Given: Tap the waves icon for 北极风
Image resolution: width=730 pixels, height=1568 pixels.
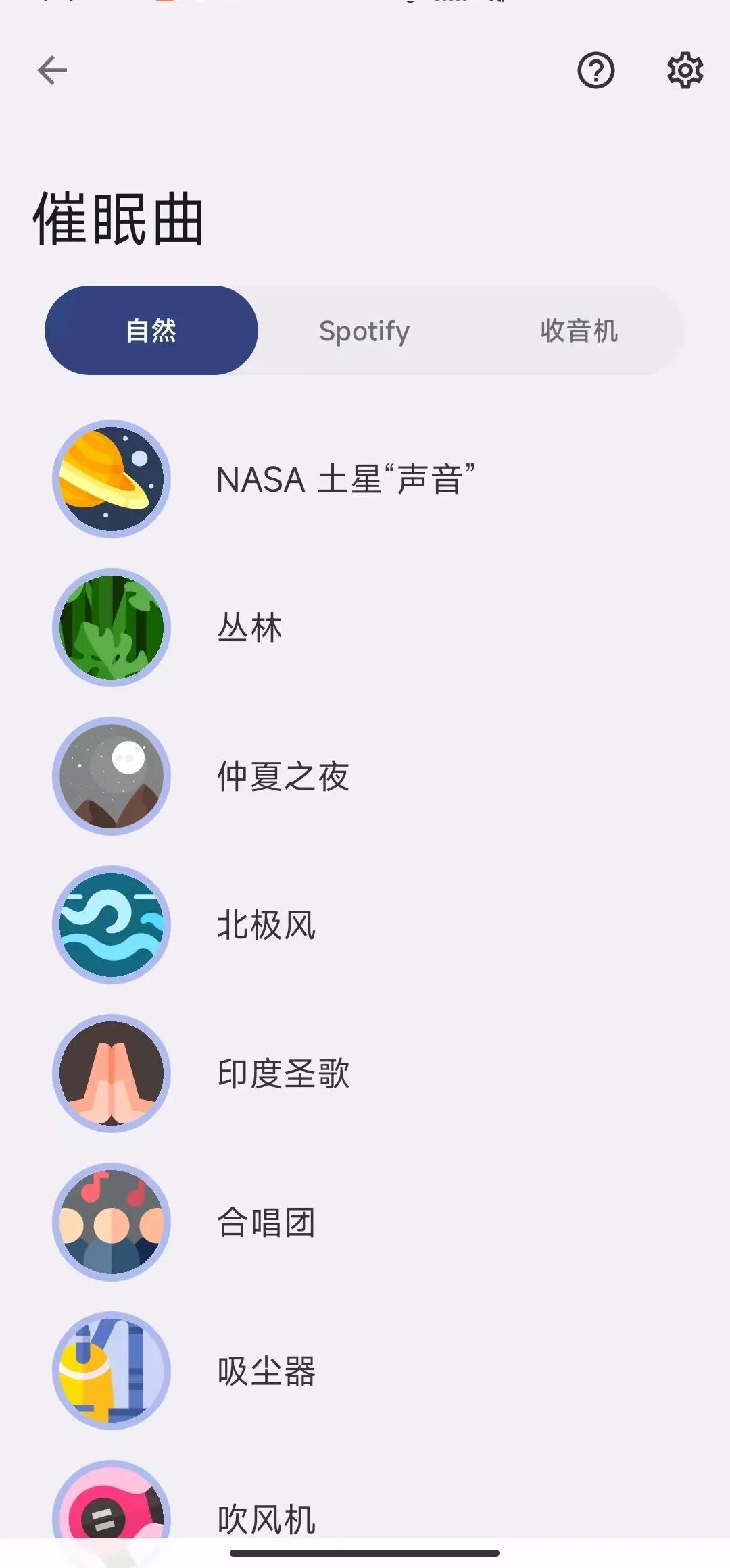Looking at the screenshot, I should tap(112, 926).
